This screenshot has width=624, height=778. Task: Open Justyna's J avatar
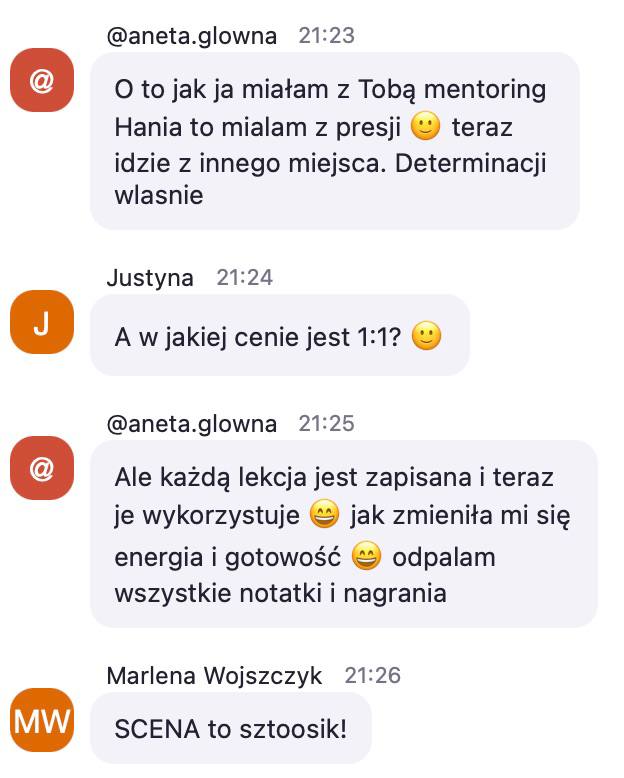41,322
